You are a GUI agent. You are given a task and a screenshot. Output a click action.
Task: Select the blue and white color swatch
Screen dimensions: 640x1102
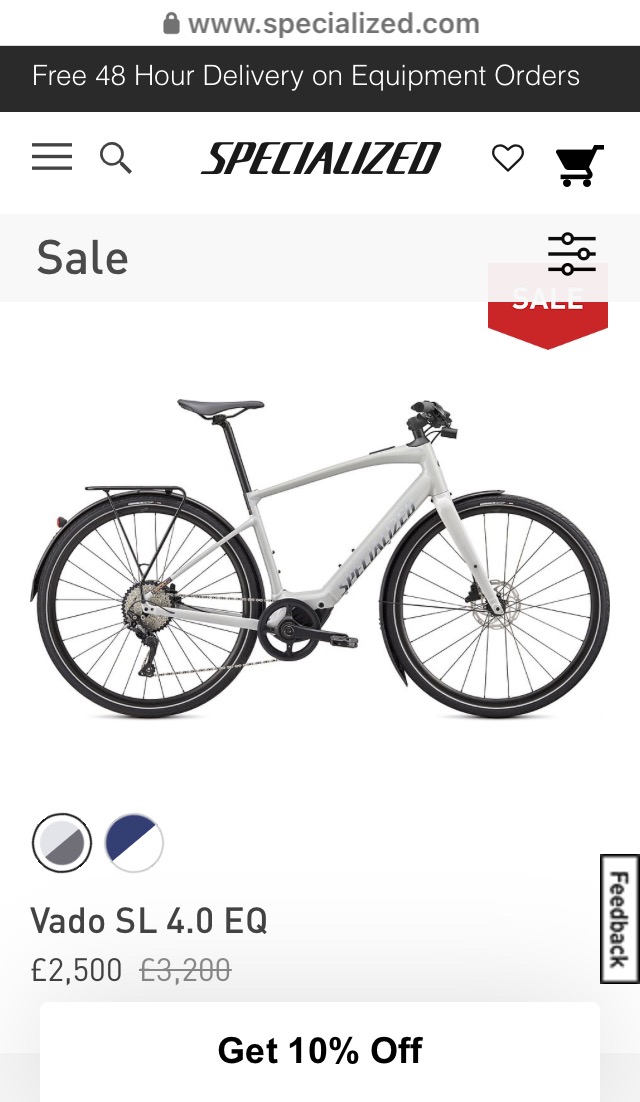tap(134, 843)
